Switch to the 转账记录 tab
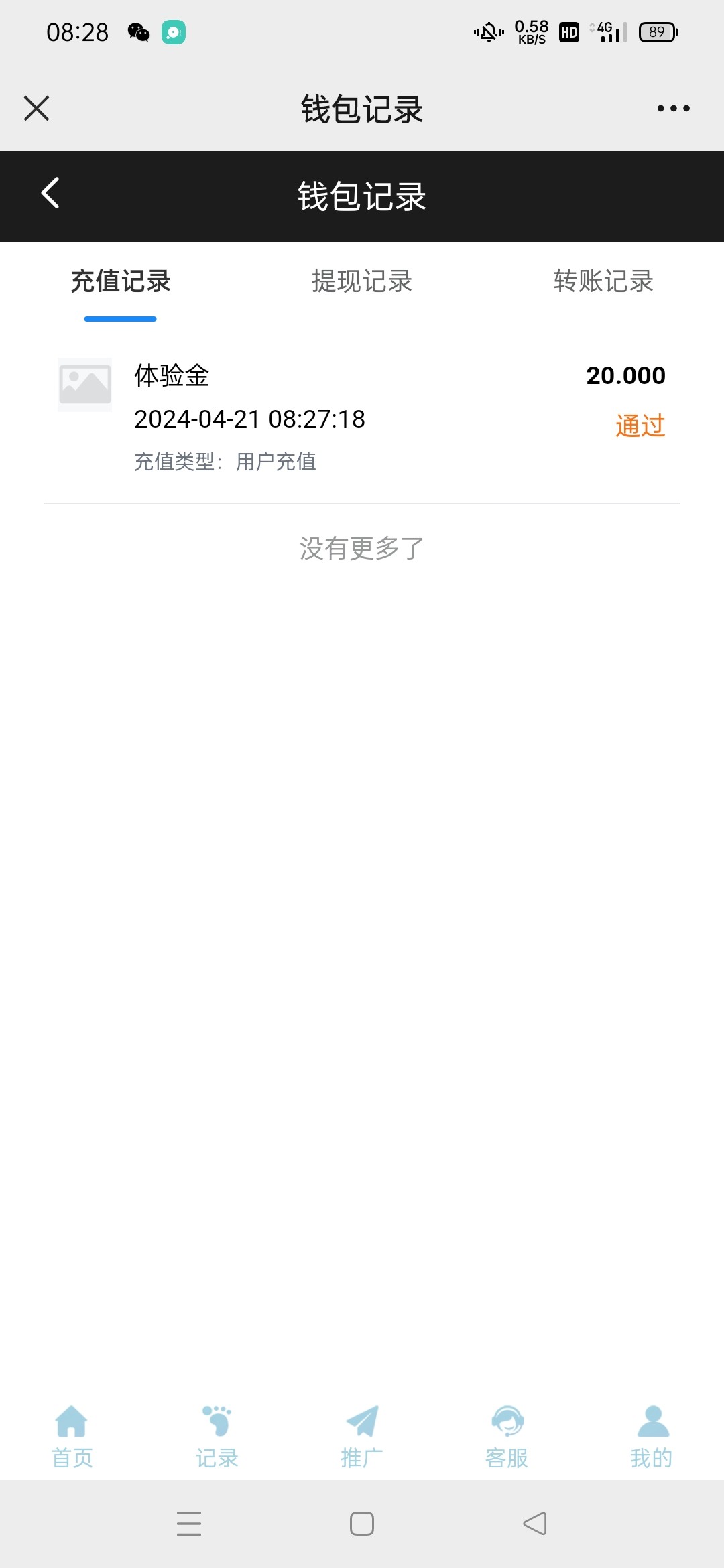Screen dimensions: 724x1568 tap(603, 281)
